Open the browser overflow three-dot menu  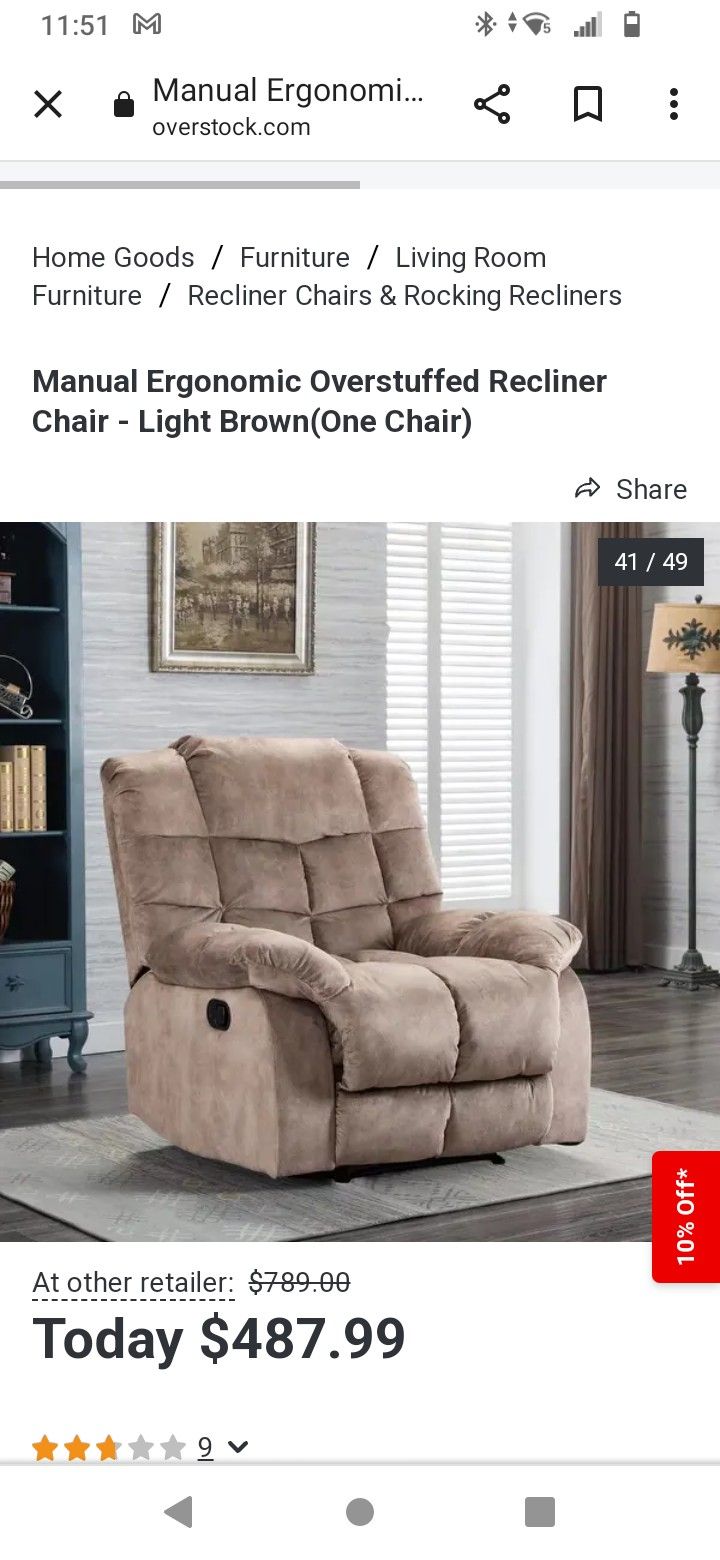(x=674, y=103)
